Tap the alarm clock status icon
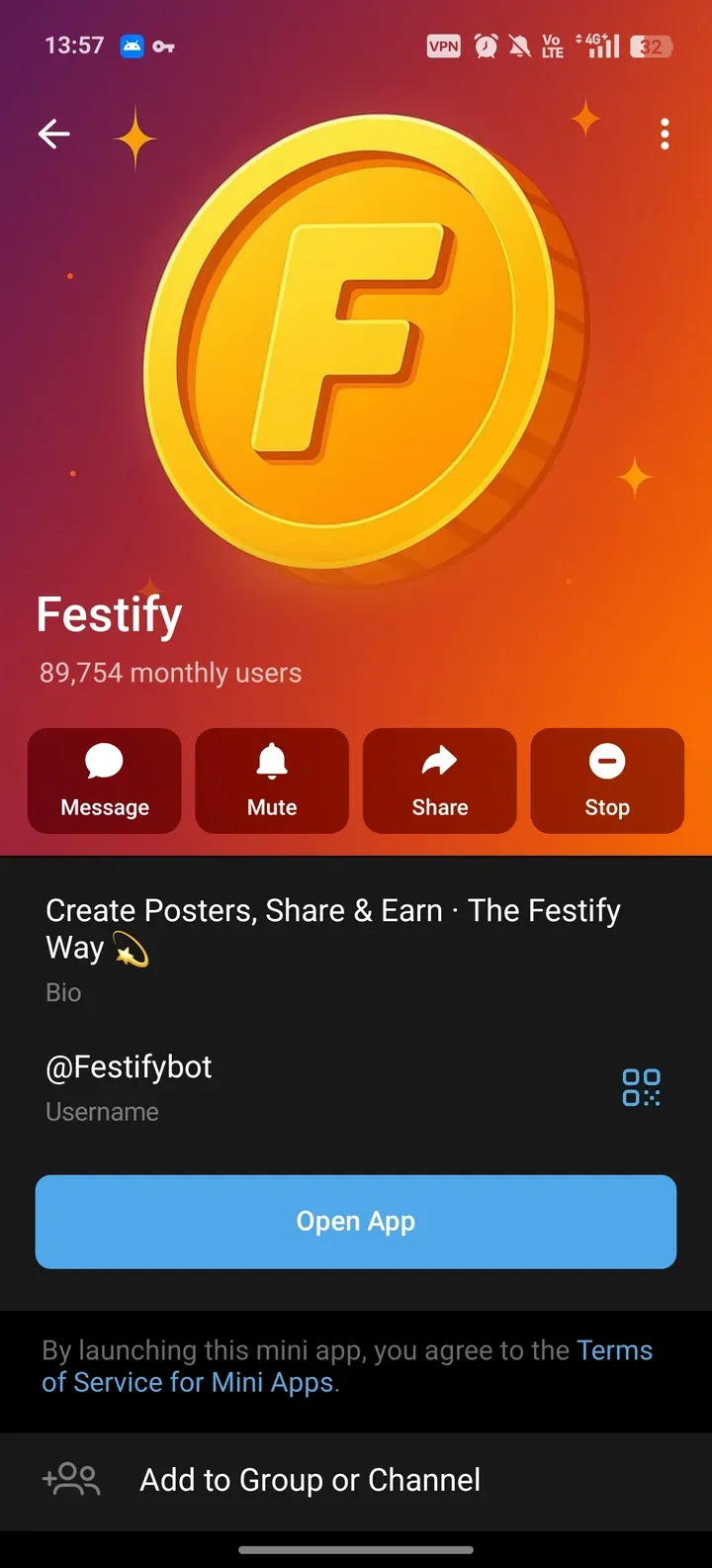712x1568 pixels. pyautogui.click(x=485, y=45)
